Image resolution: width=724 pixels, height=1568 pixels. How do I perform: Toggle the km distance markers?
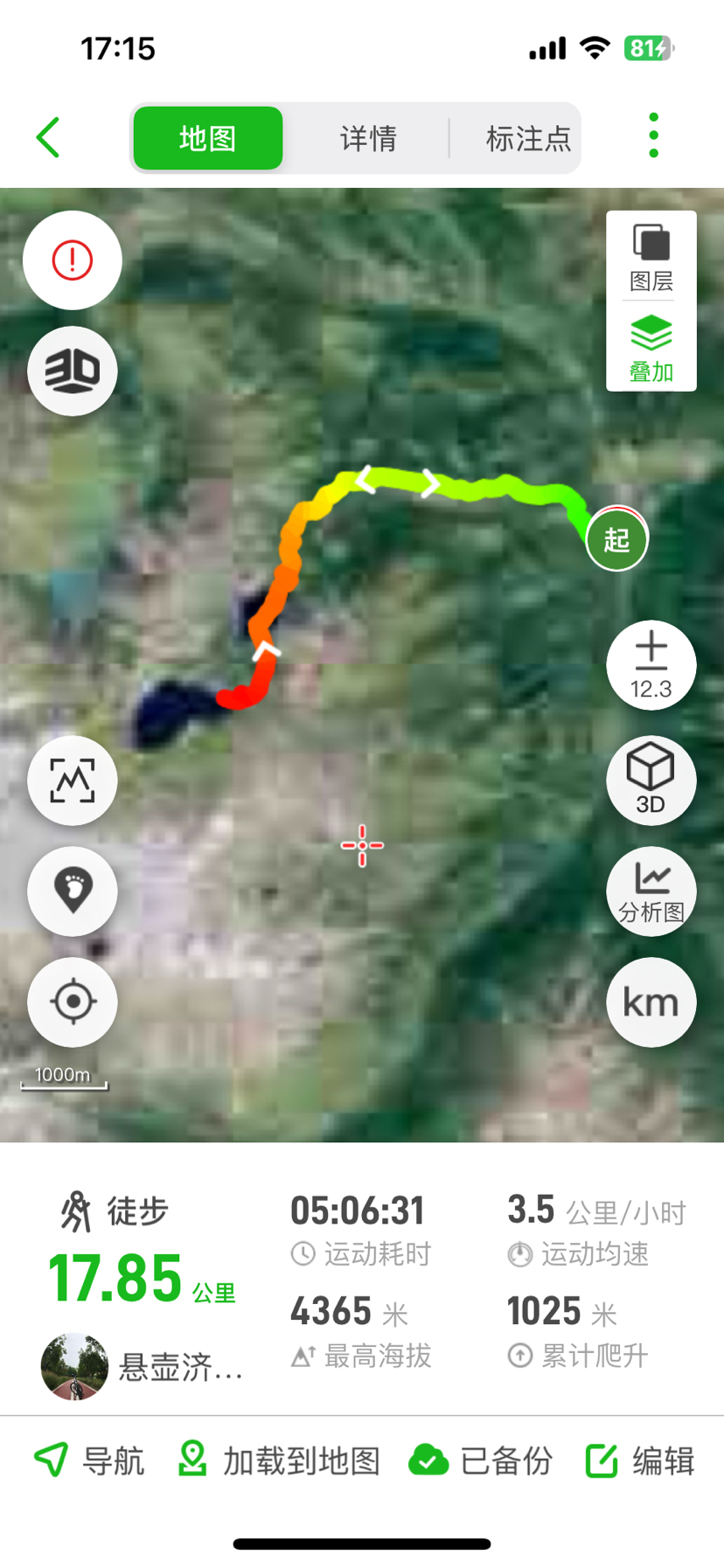(x=651, y=1002)
